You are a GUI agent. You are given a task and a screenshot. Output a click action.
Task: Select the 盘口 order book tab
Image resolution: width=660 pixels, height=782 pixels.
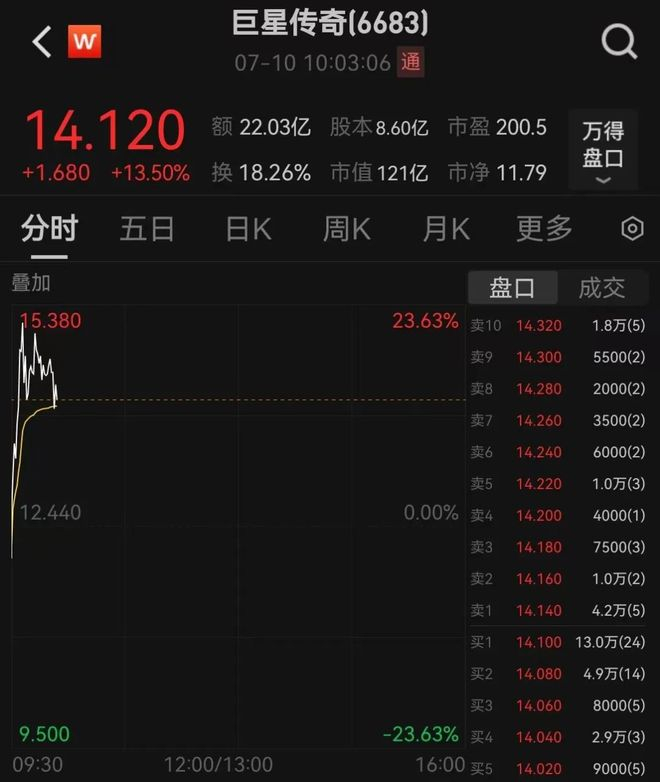512,289
